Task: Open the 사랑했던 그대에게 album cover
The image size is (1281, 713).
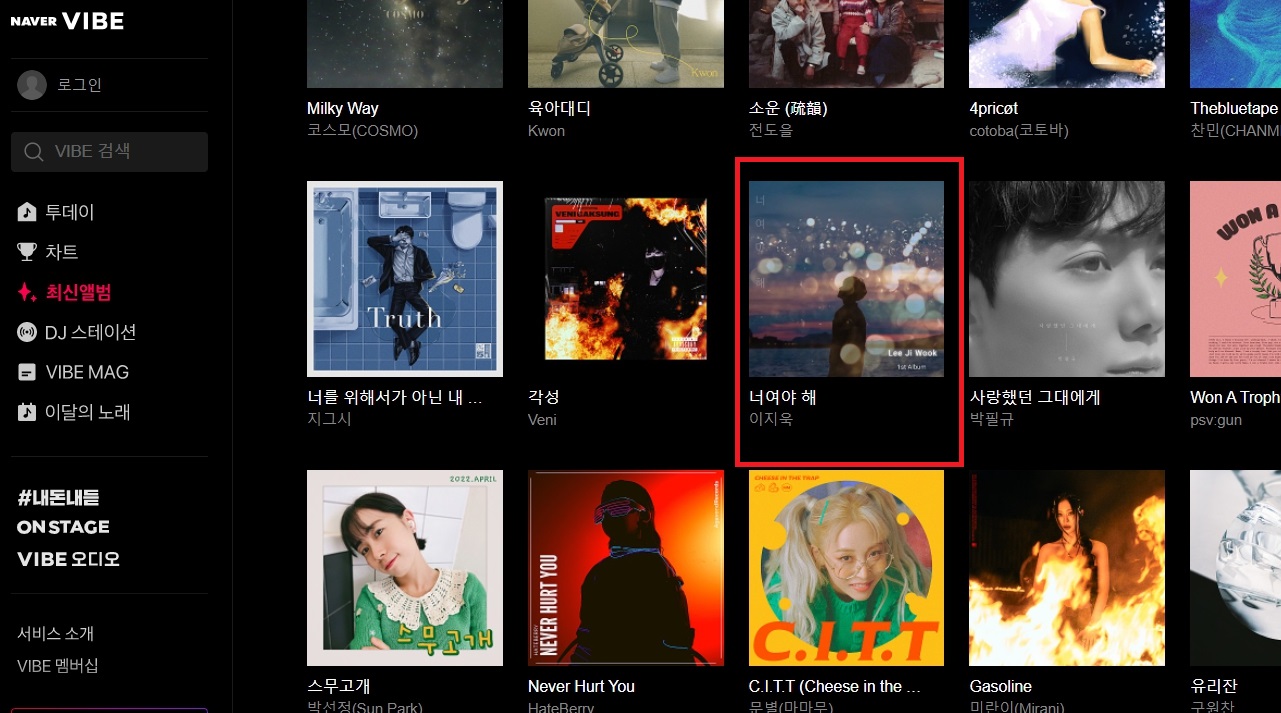Action: [x=1067, y=279]
